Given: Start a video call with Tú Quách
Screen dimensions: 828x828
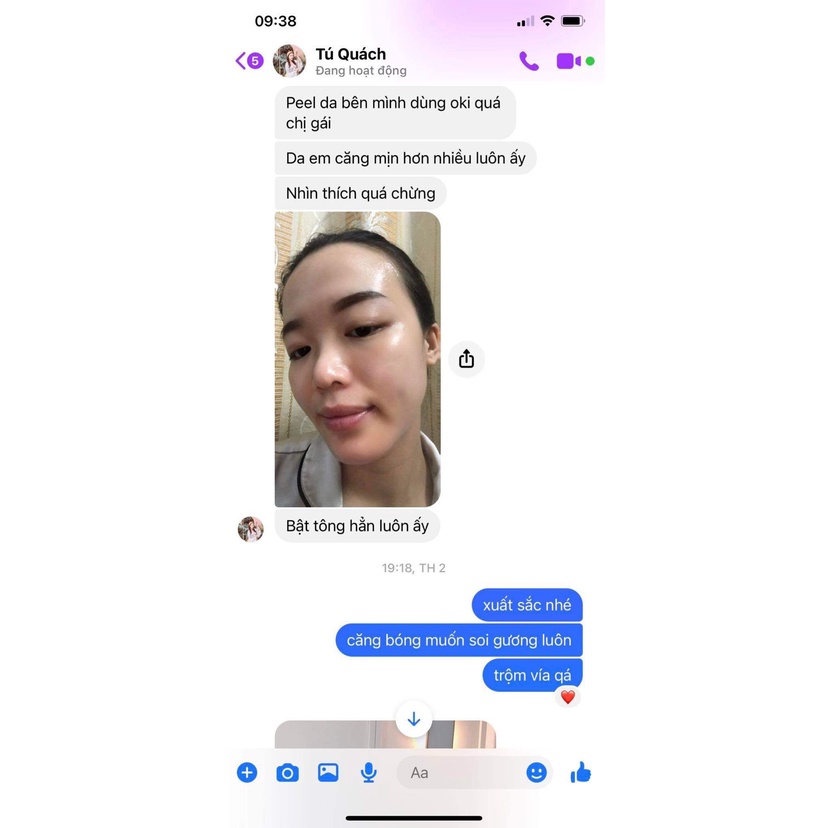Looking at the screenshot, I should 569,61.
